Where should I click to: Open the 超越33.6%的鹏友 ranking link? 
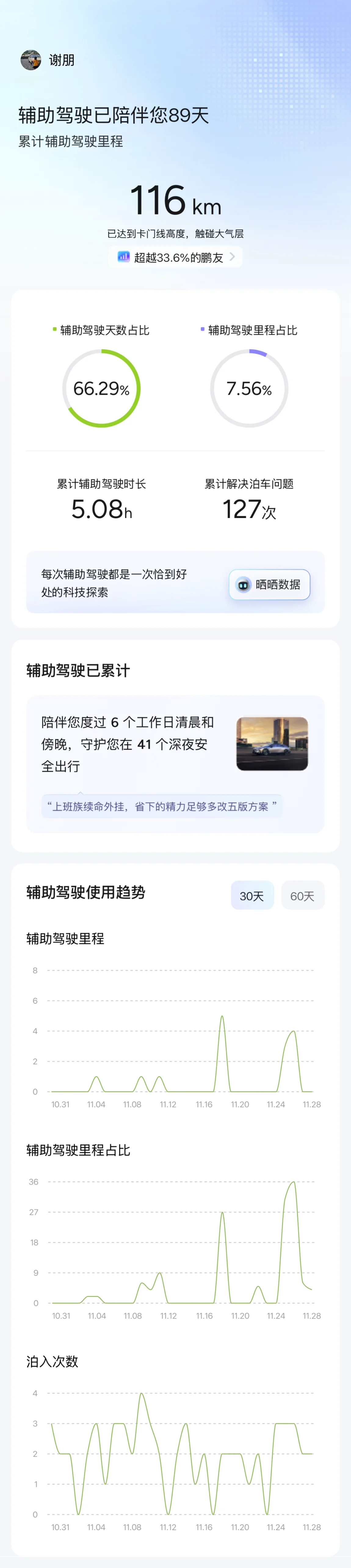pyautogui.click(x=176, y=258)
